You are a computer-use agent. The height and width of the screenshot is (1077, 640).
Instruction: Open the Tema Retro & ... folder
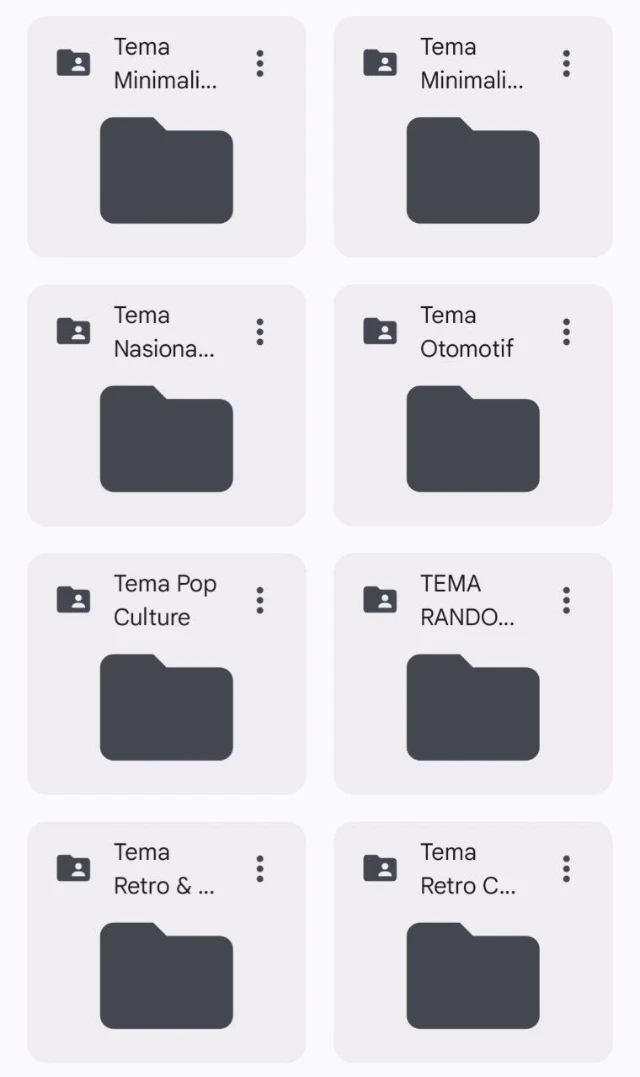tap(166, 975)
